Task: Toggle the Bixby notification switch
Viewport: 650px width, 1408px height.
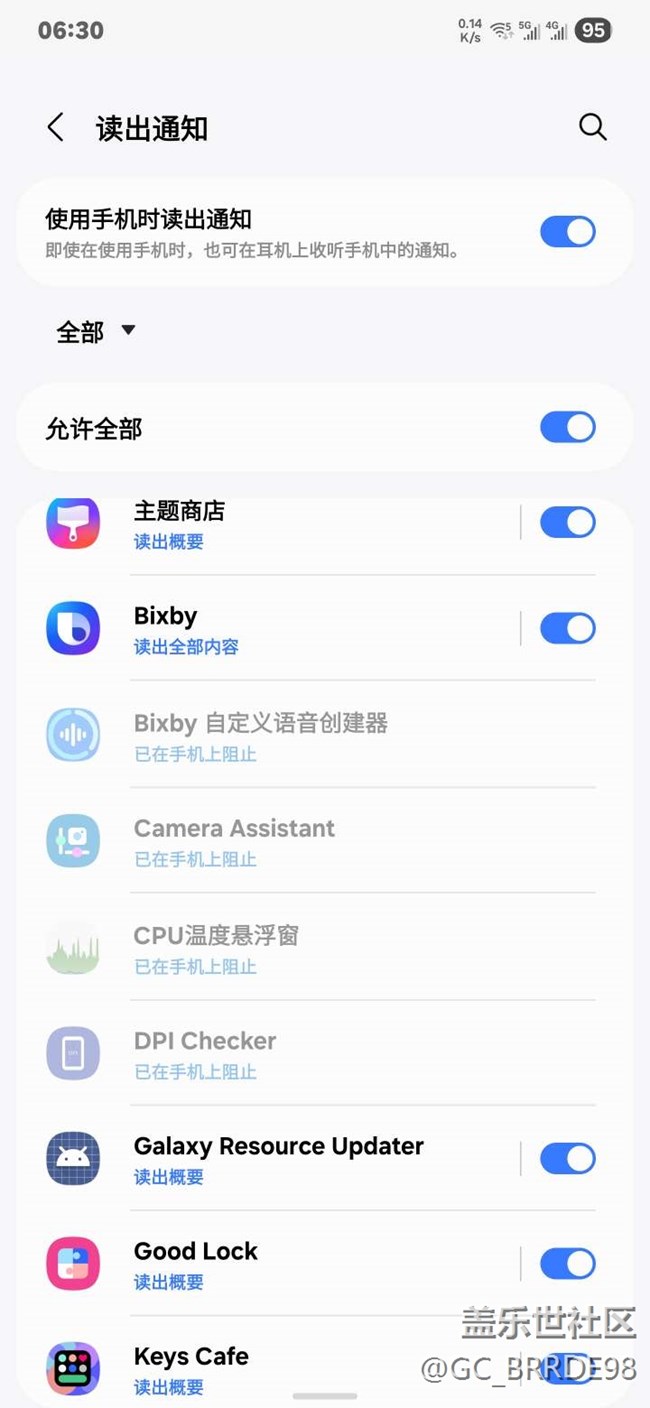Action: point(567,628)
